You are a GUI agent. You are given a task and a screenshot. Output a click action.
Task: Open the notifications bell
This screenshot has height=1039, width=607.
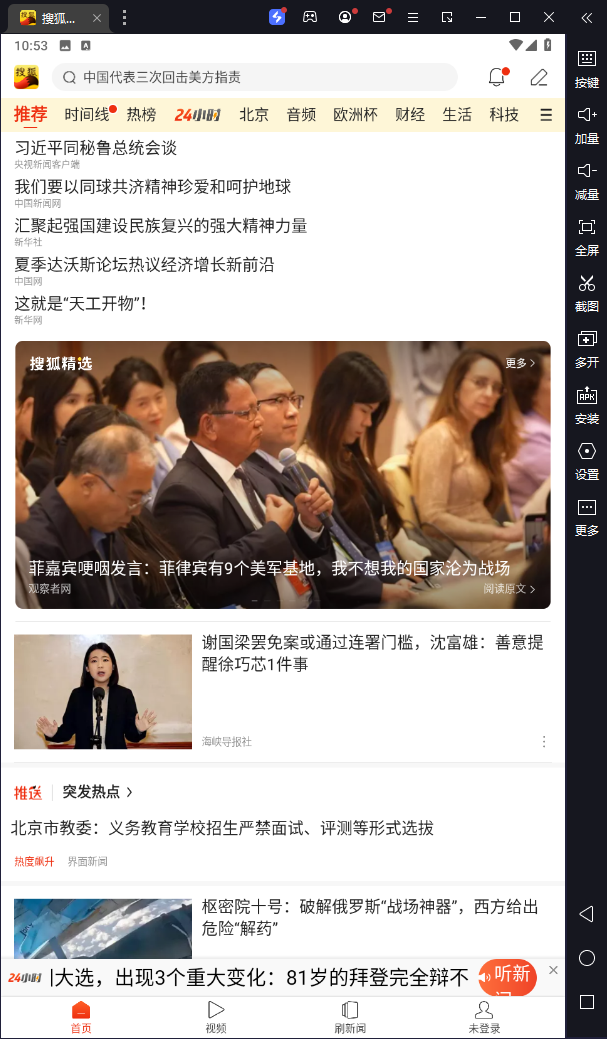[496, 77]
